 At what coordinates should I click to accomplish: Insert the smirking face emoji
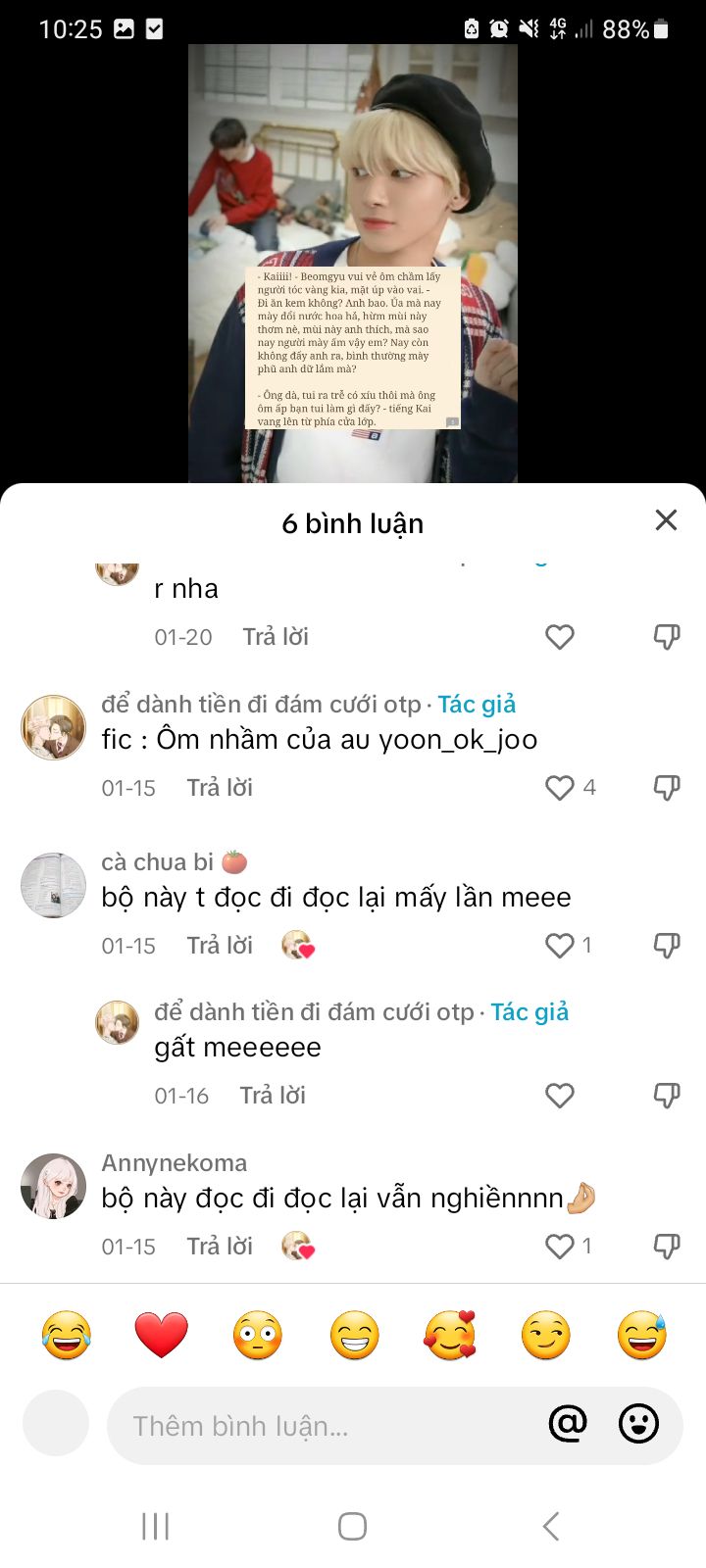(545, 1335)
